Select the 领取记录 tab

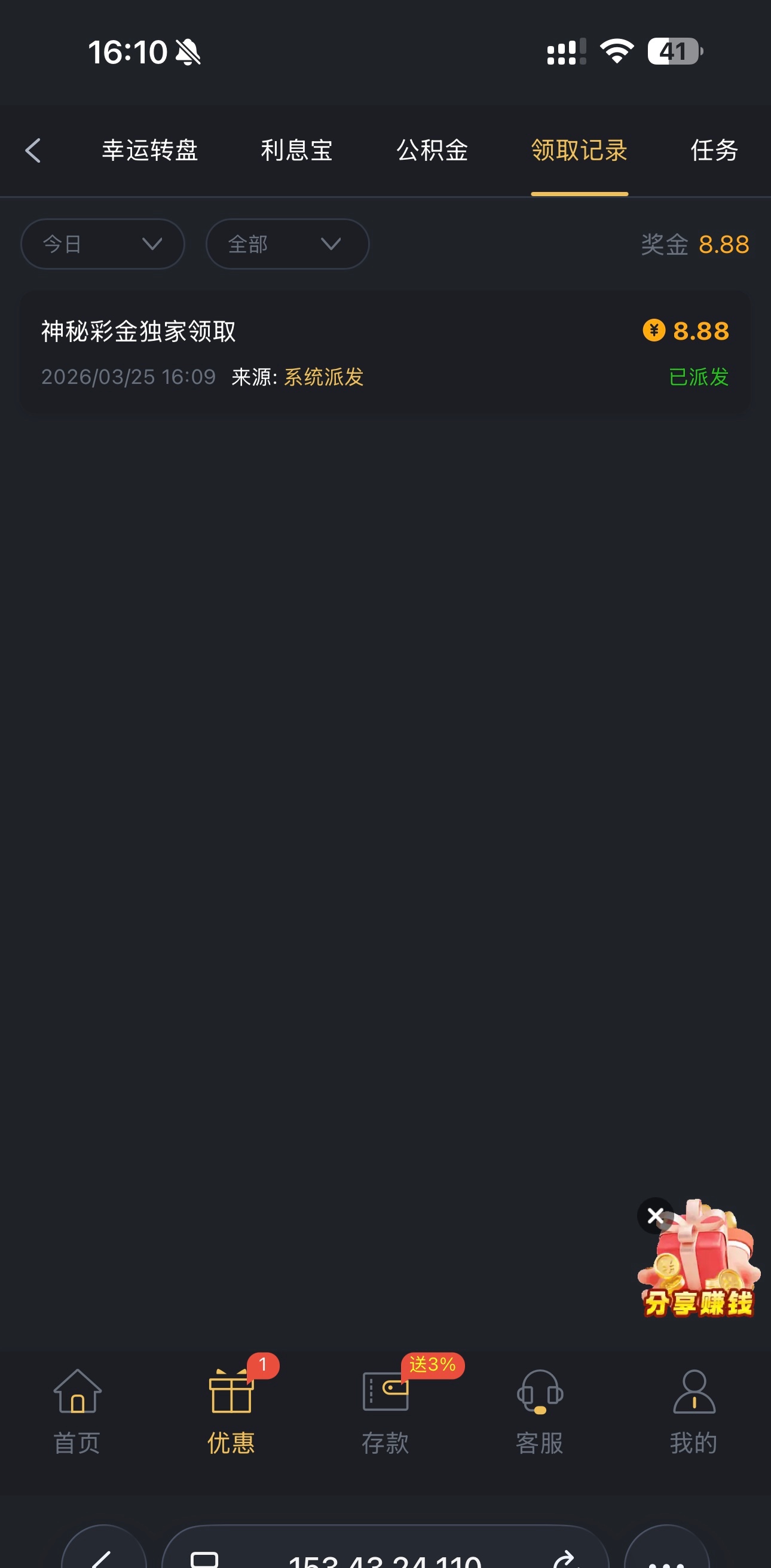579,150
